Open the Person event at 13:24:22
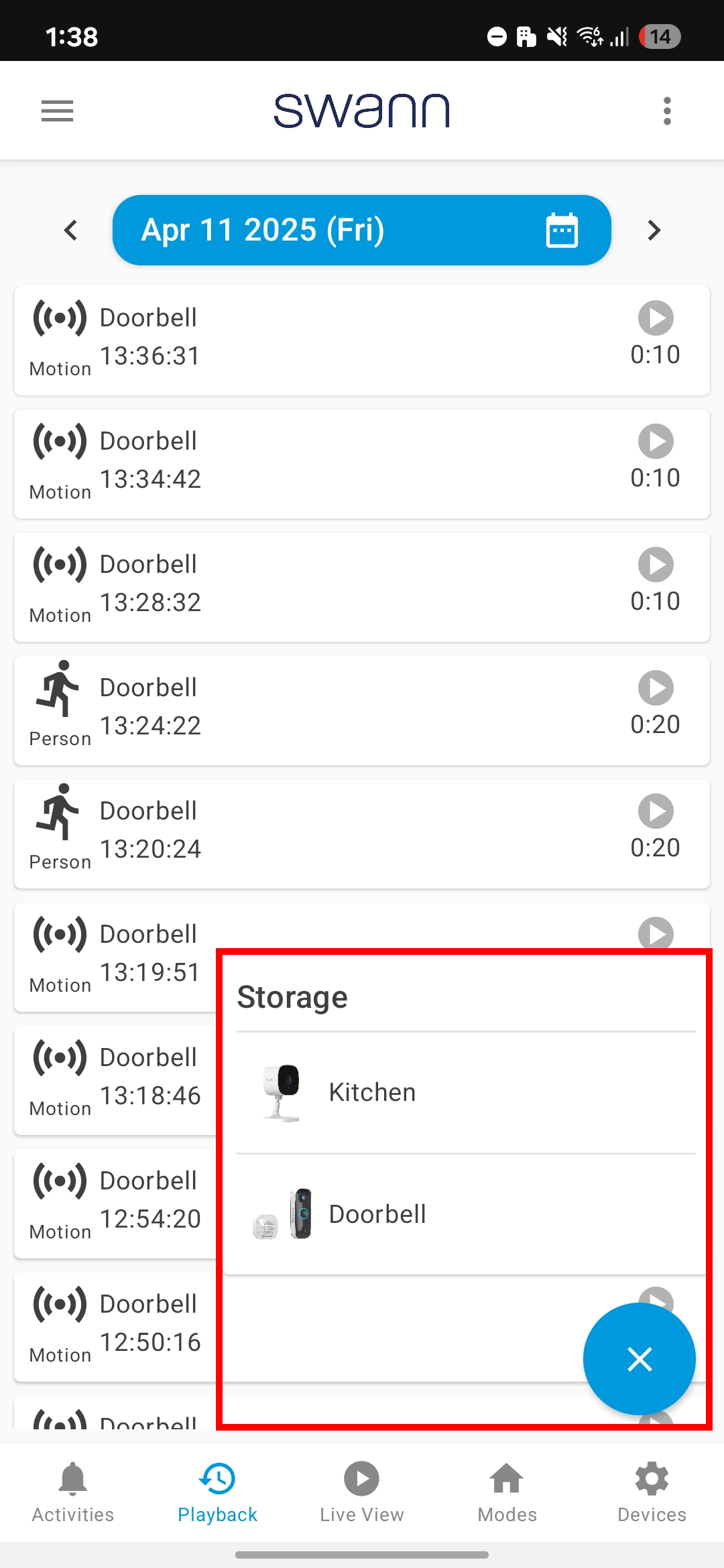Image resolution: width=724 pixels, height=1568 pixels. (362, 710)
